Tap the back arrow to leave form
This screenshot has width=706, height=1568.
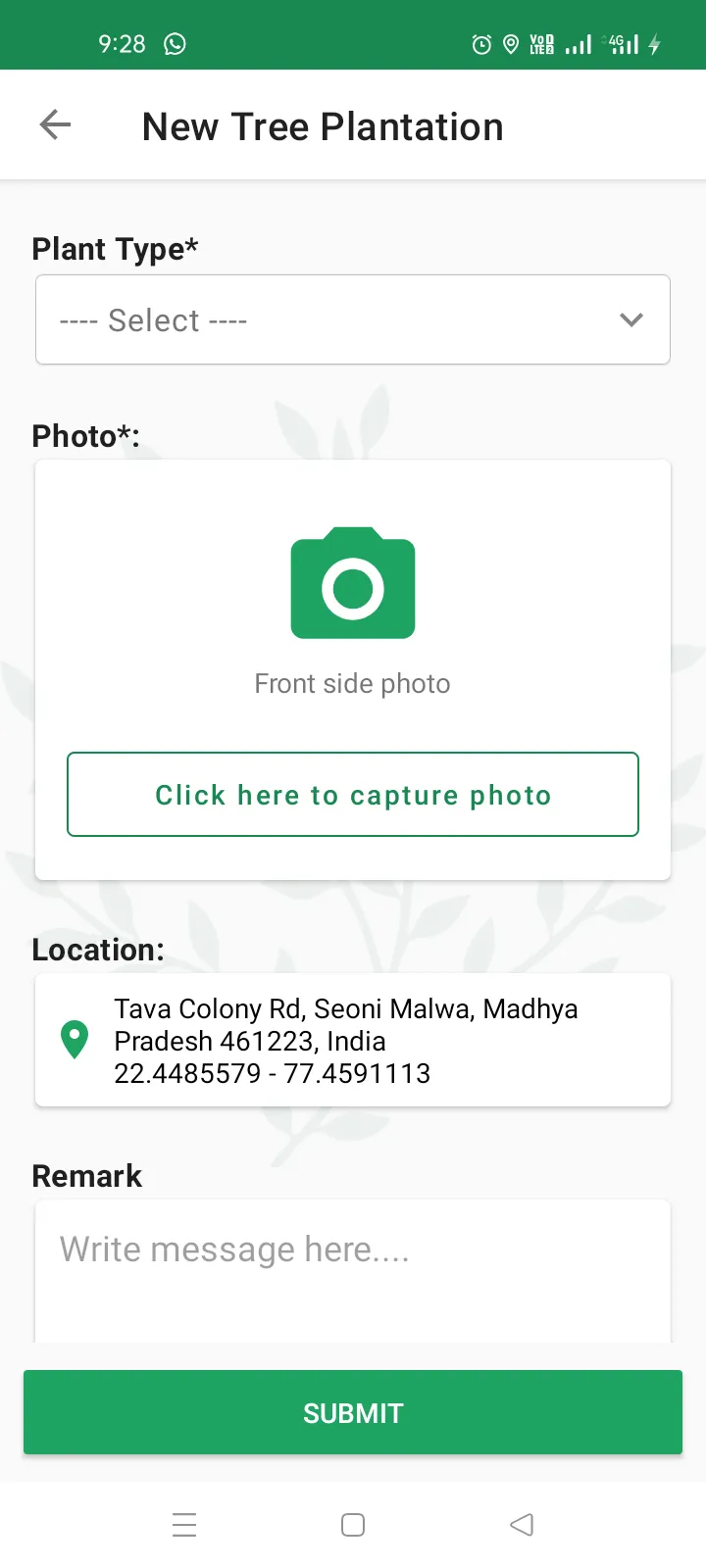pos(55,124)
